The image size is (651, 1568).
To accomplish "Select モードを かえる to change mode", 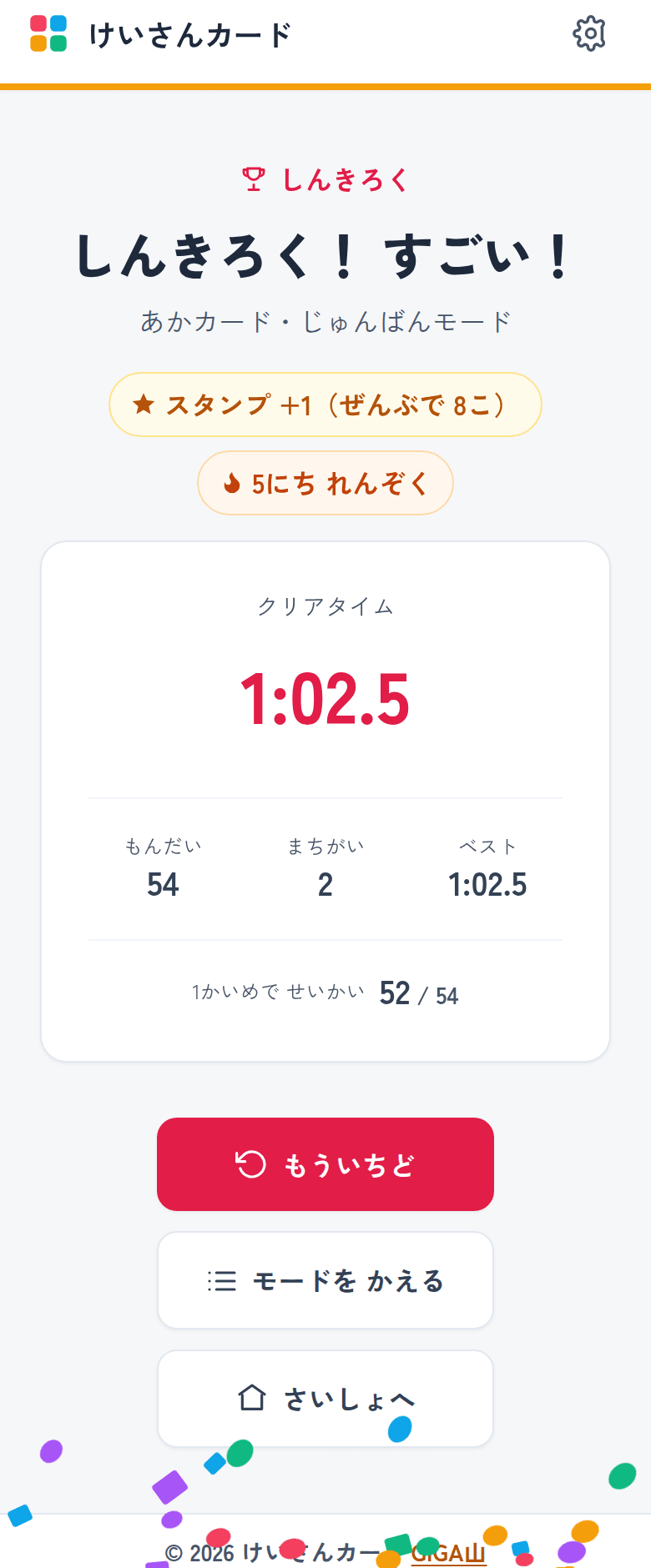I will pos(325,1280).
